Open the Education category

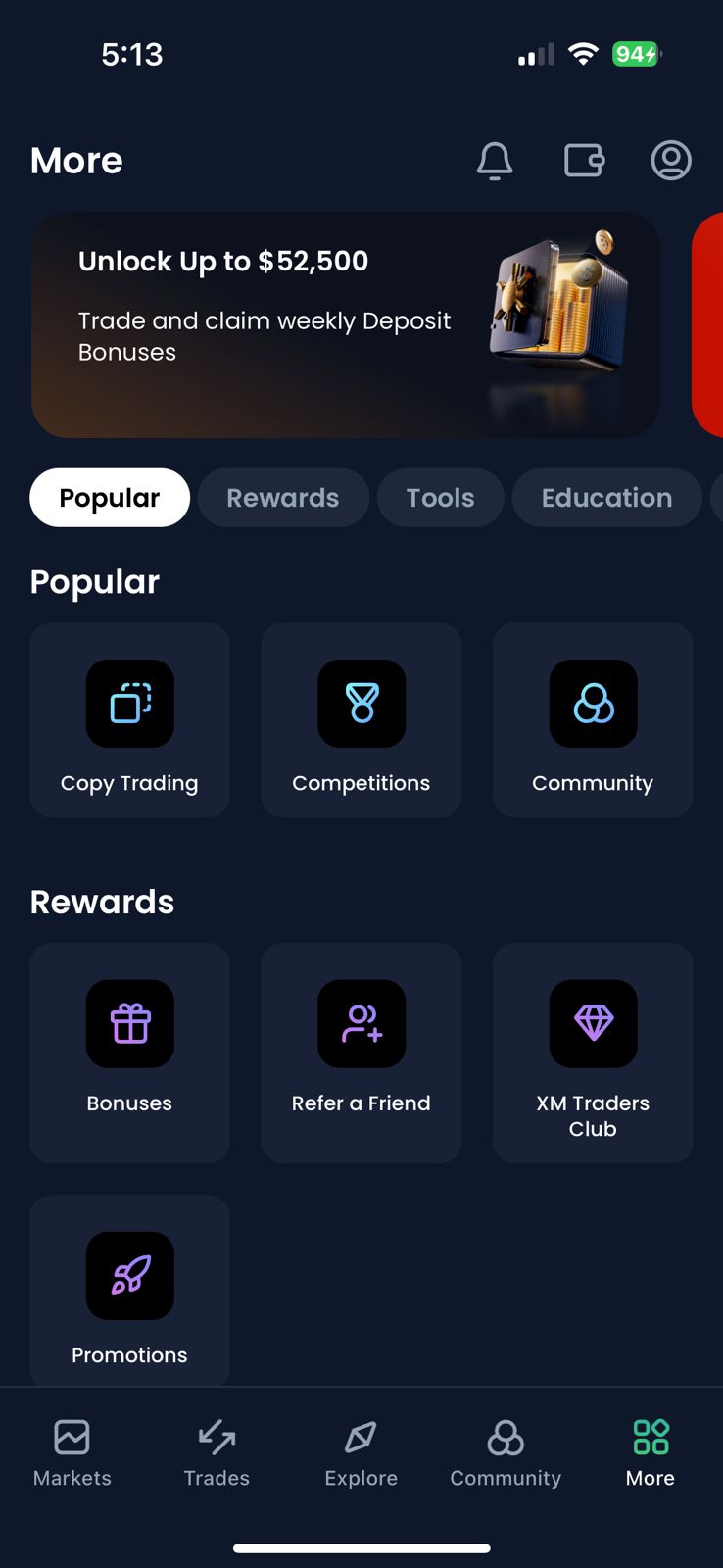pos(606,498)
